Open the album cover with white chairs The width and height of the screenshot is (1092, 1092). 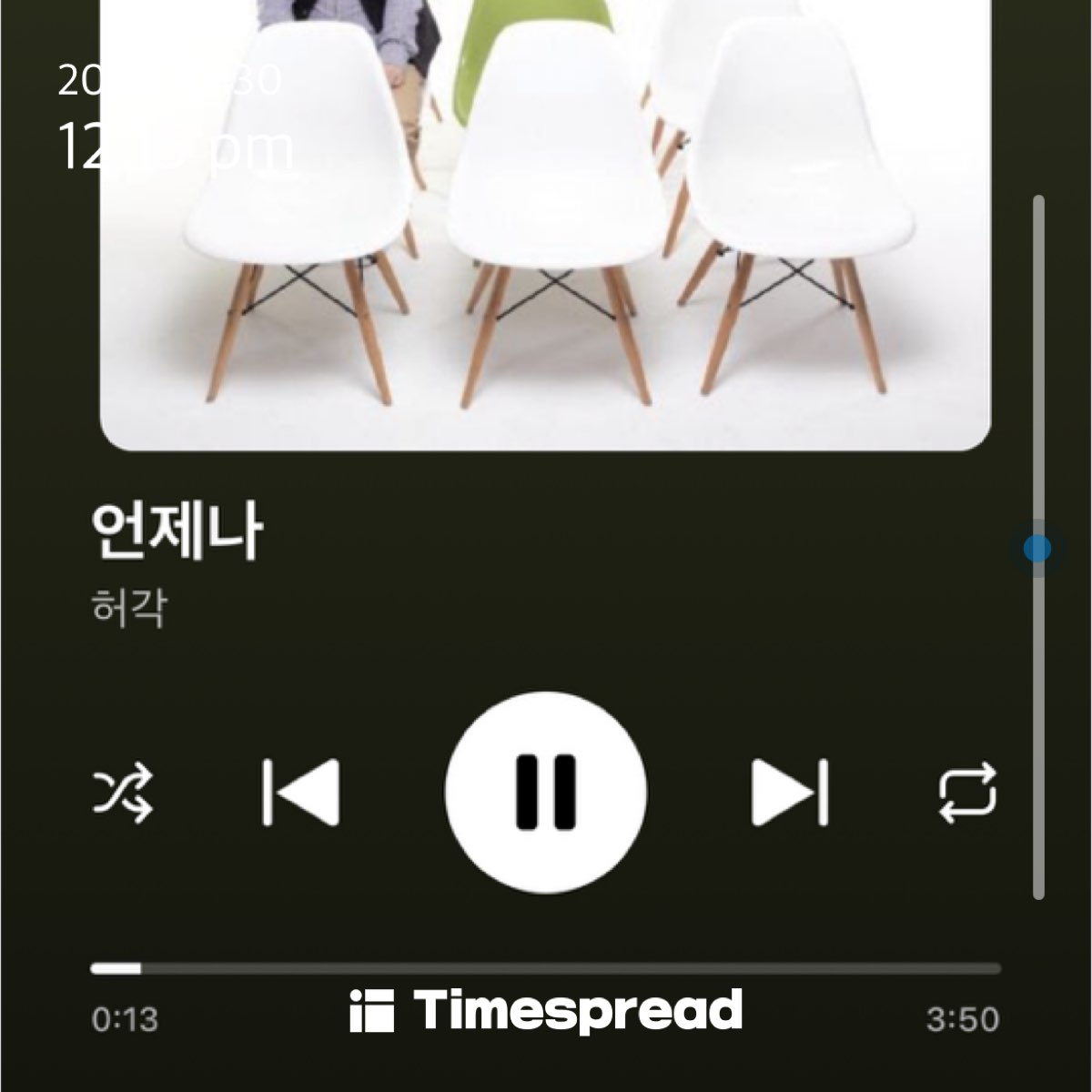(x=546, y=227)
